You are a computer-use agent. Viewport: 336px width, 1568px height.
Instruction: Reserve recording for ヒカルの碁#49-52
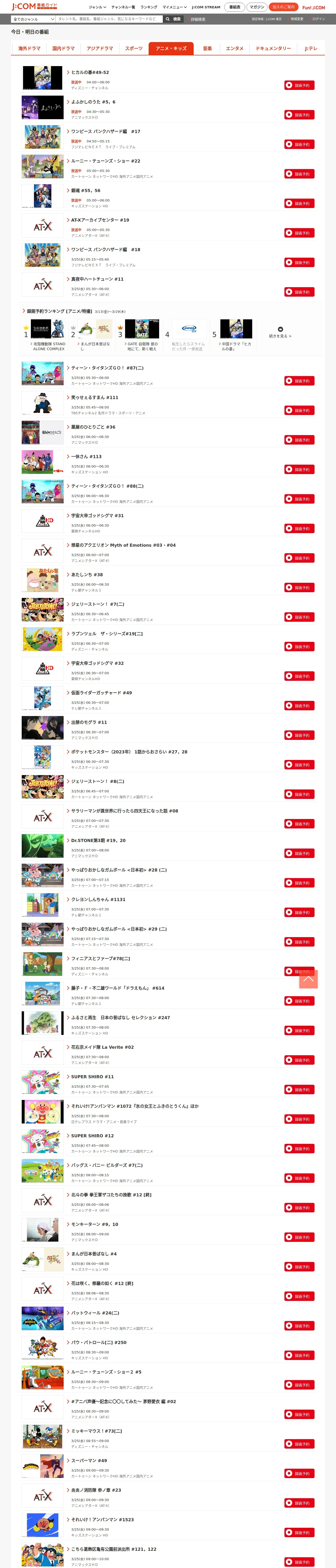[299, 85]
